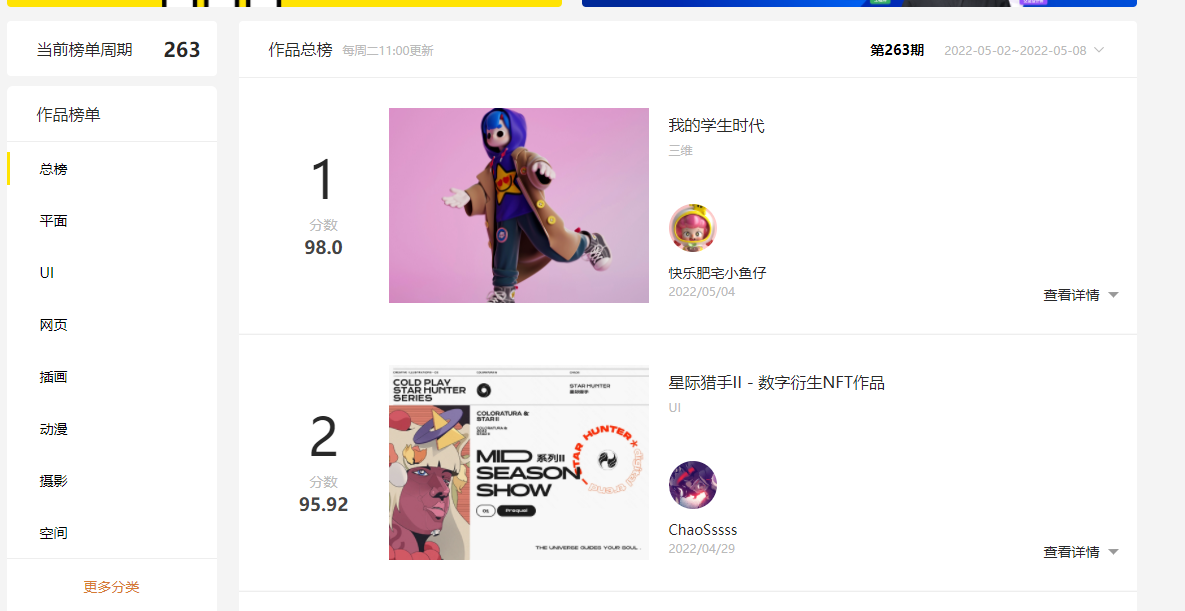View ChaoSssss's avatar profile

coord(692,485)
